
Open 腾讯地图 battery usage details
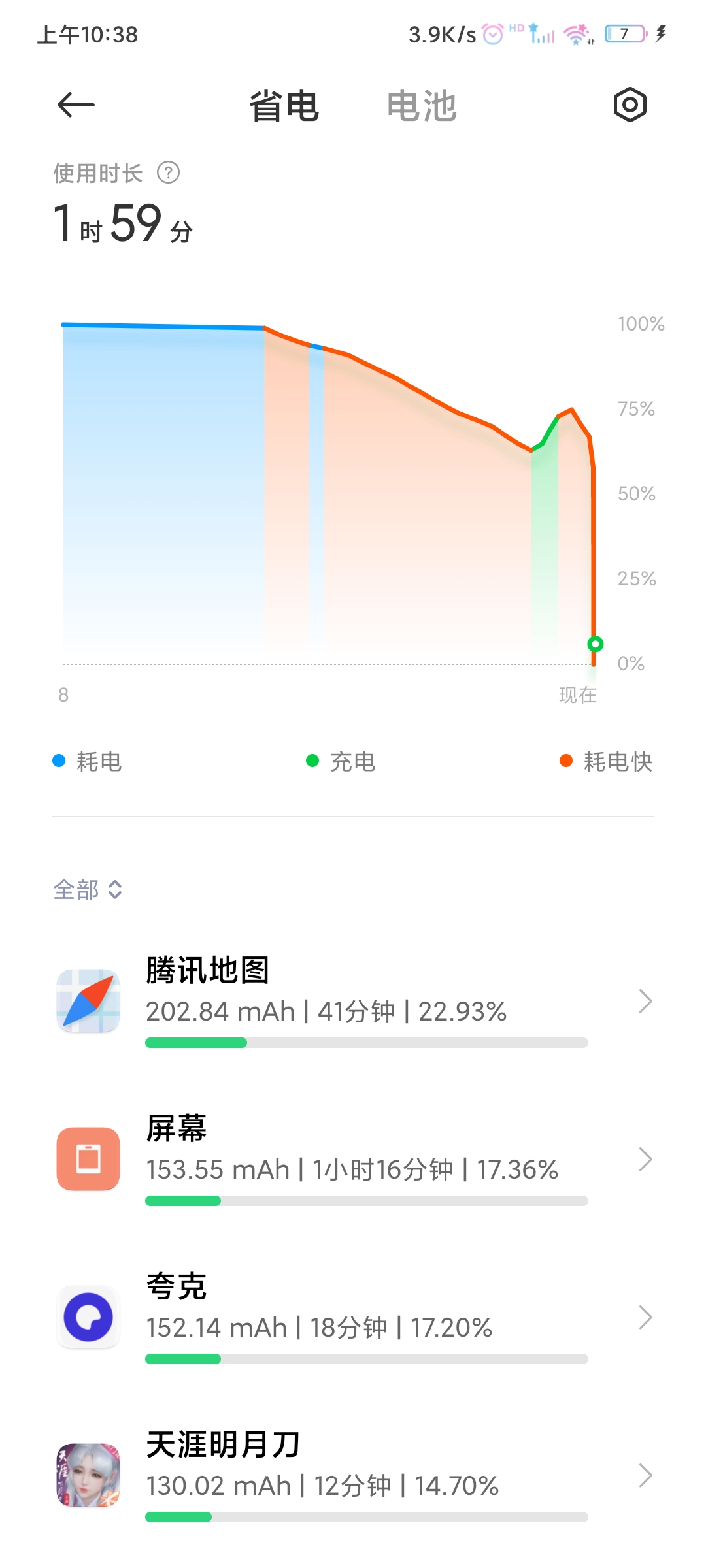[x=353, y=1001]
